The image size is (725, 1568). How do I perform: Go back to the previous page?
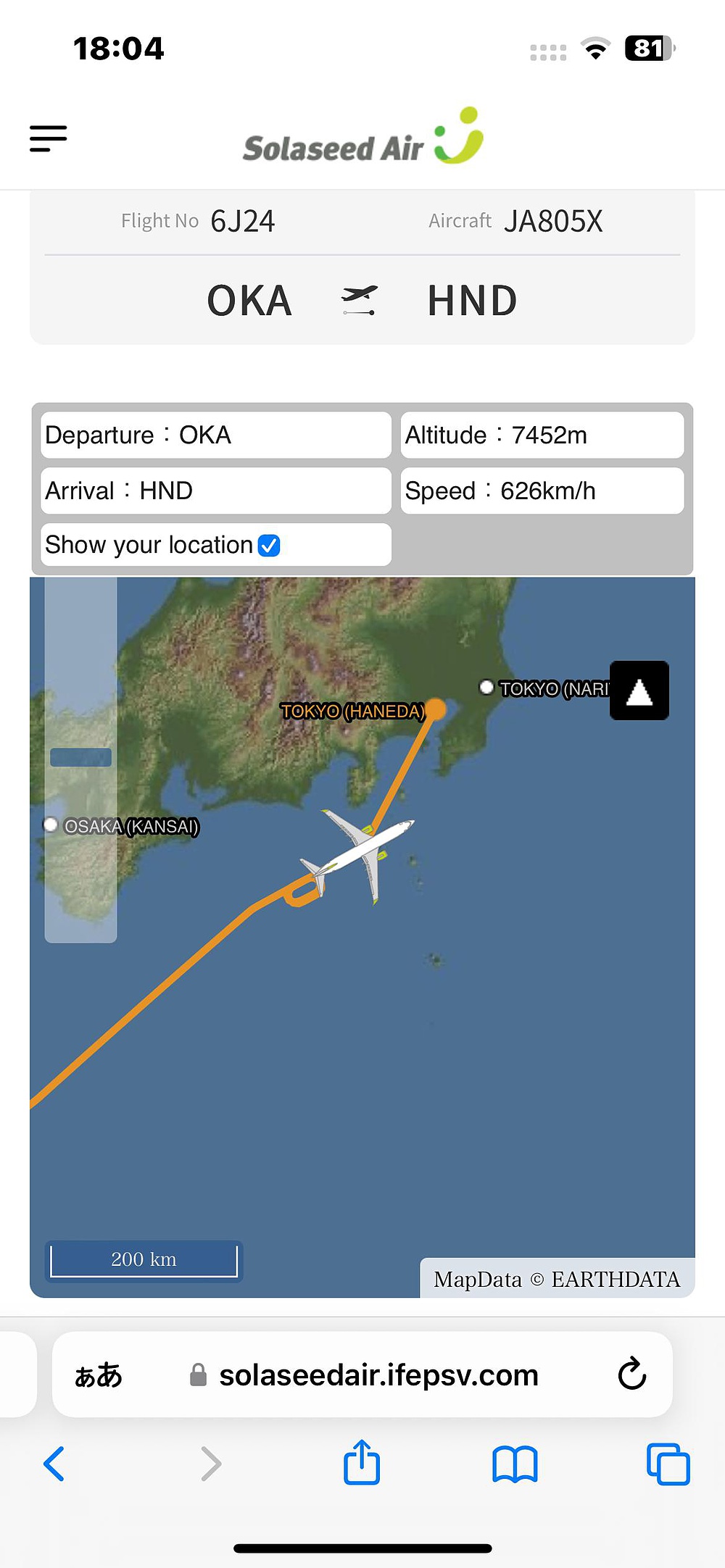(54, 1464)
